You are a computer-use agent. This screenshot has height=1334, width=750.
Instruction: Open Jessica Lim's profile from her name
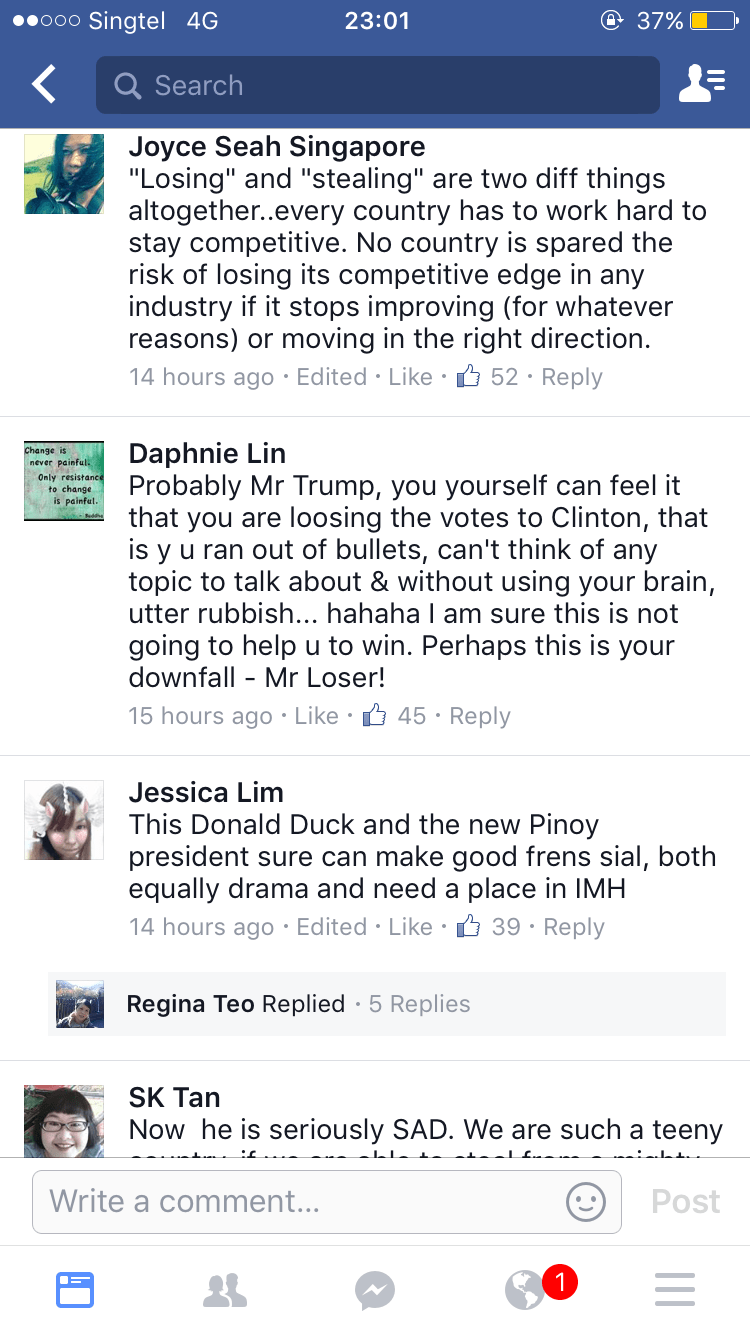tap(206, 793)
